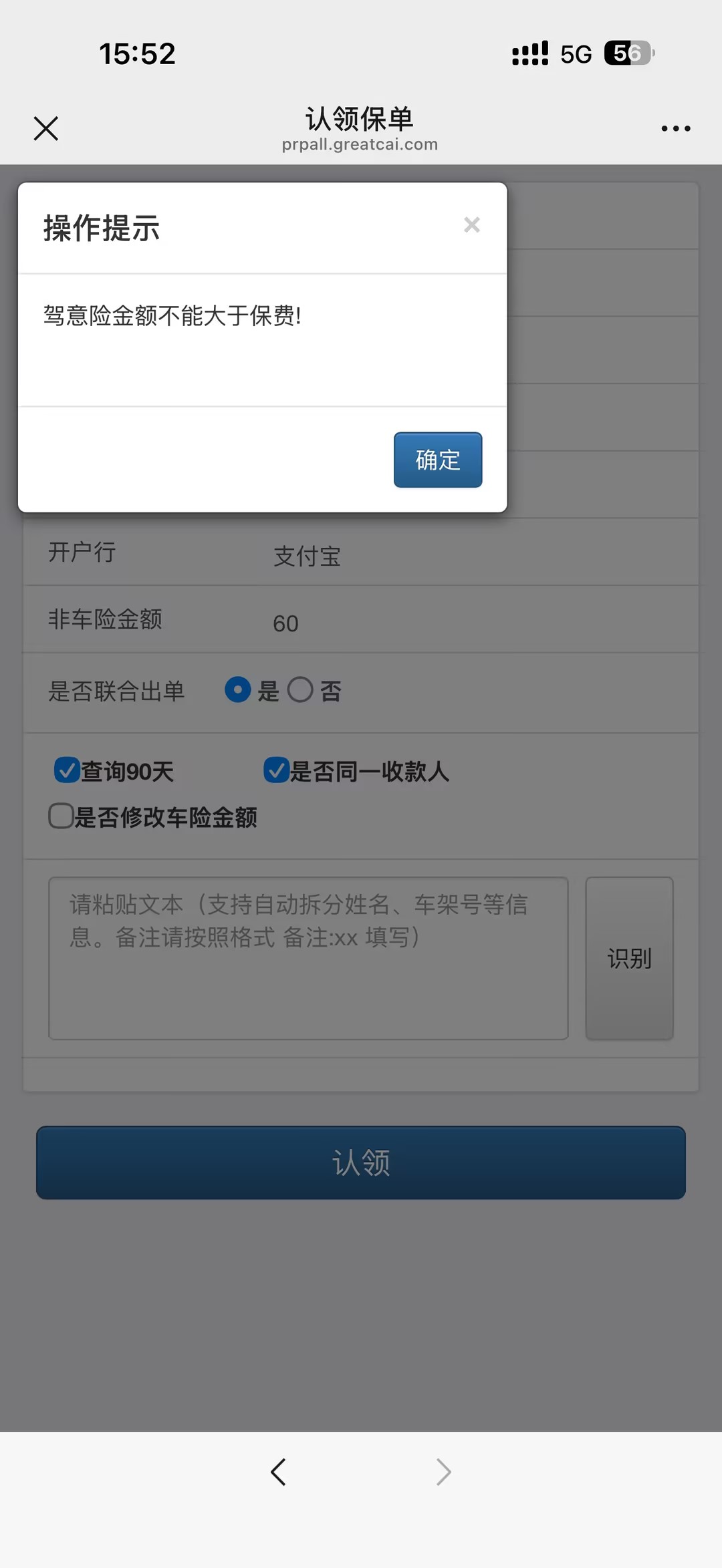Screen dimensions: 722x1568
Task: Uncheck the 查询90天 checkbox
Action: pos(67,770)
